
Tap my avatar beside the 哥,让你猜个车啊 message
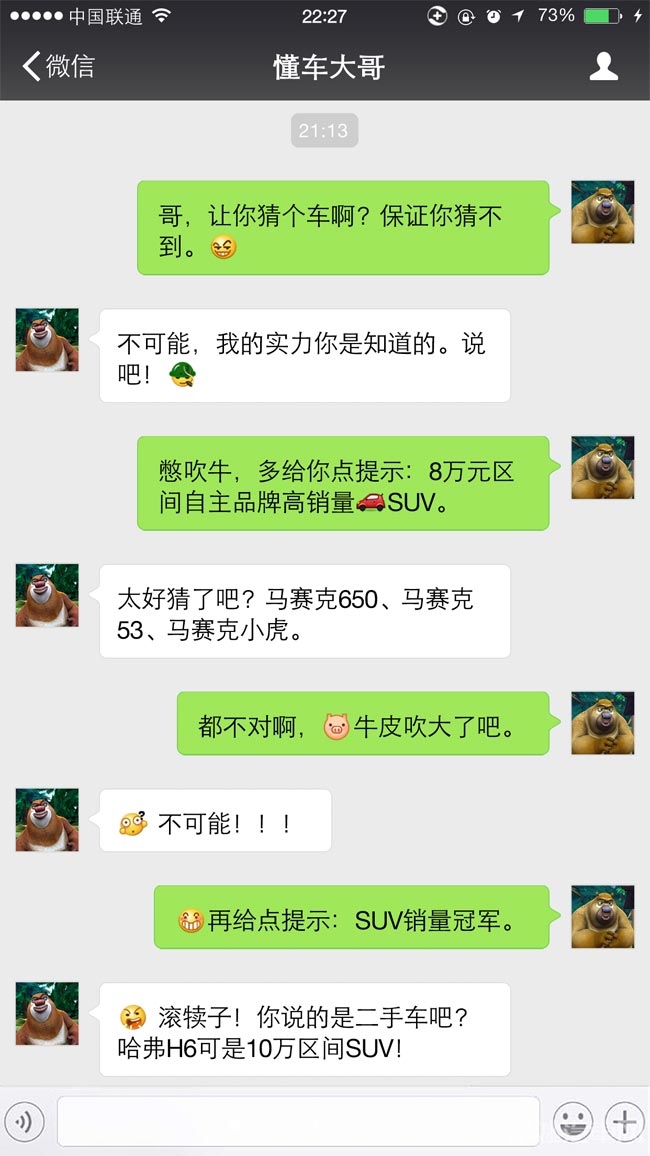tap(602, 212)
